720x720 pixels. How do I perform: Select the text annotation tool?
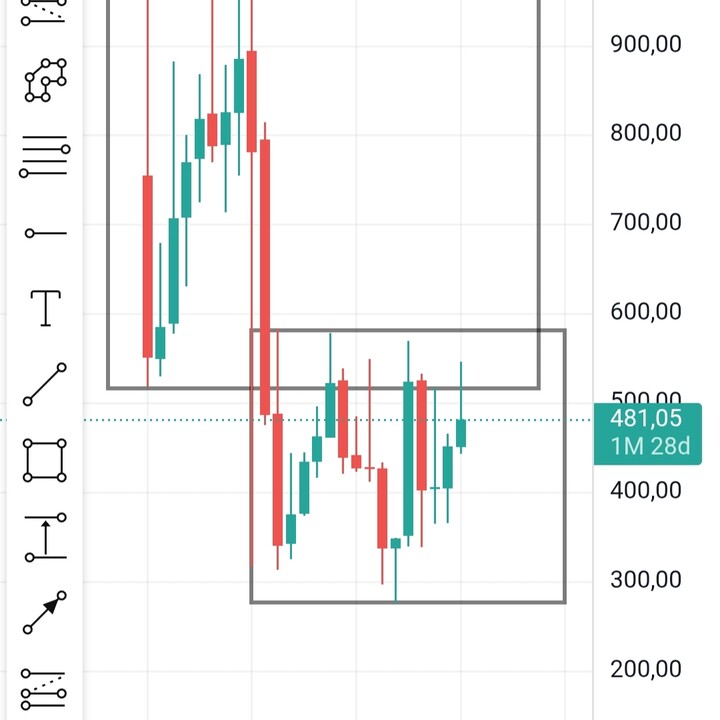click(45, 308)
